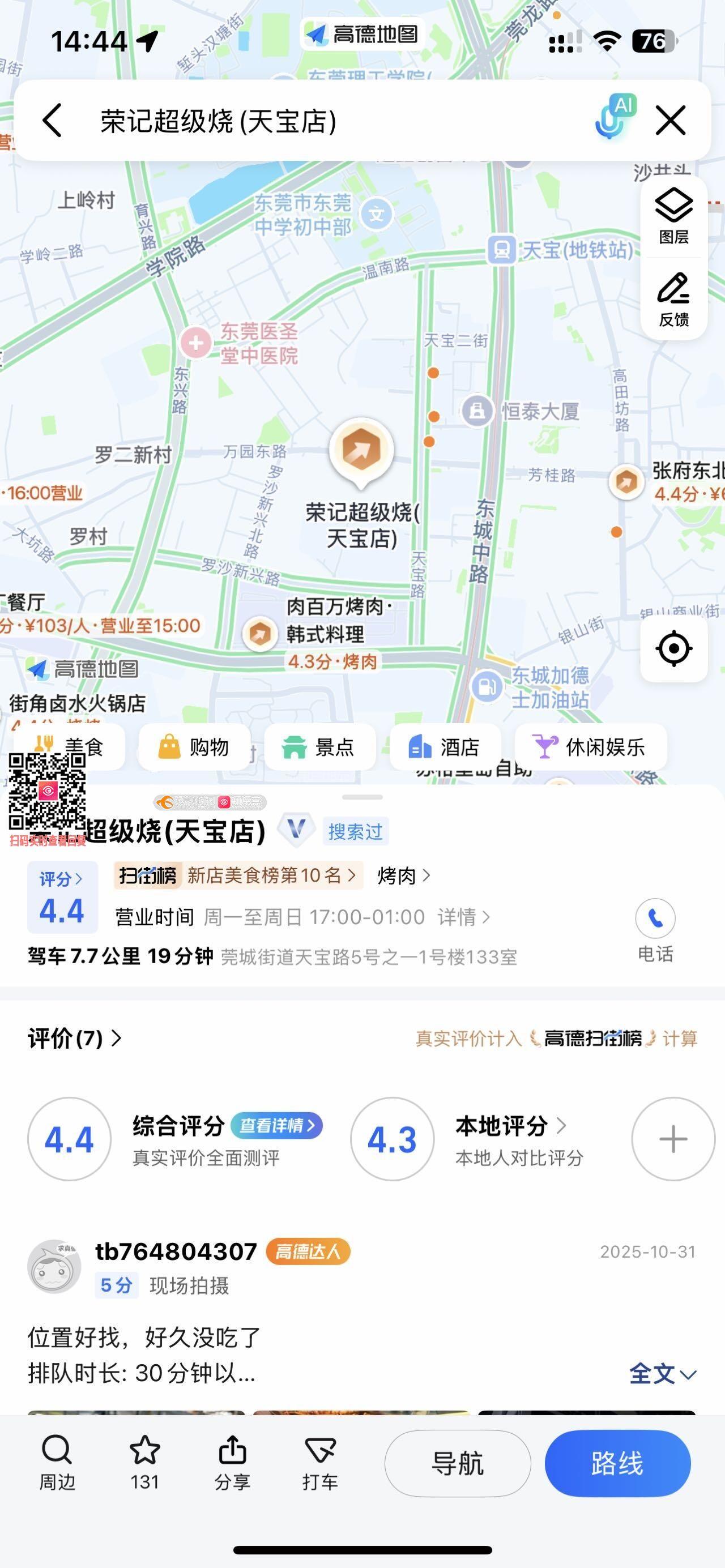725x1568 pixels.
Task: Plan a route with 路线 button
Action: point(617,1463)
